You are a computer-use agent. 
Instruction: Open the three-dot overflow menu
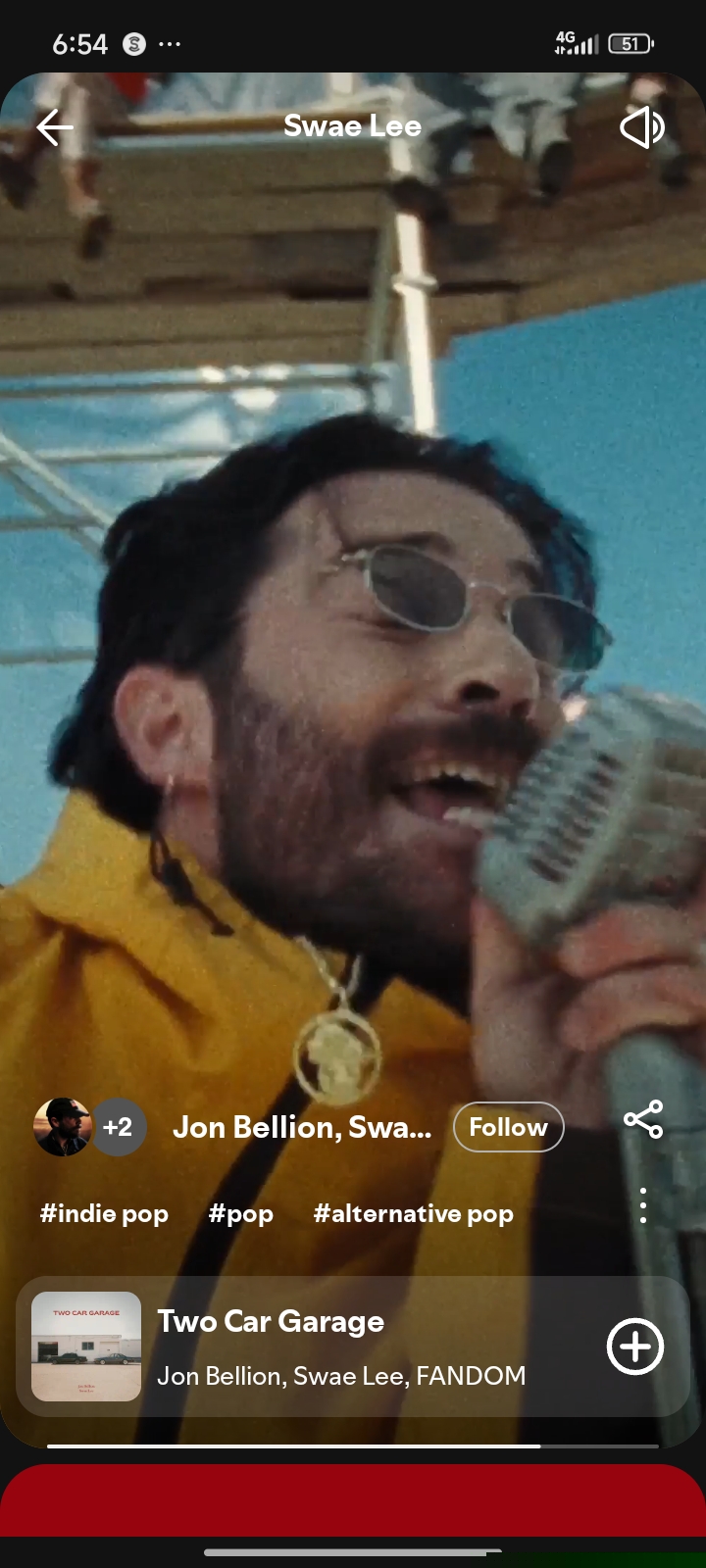tap(643, 1205)
